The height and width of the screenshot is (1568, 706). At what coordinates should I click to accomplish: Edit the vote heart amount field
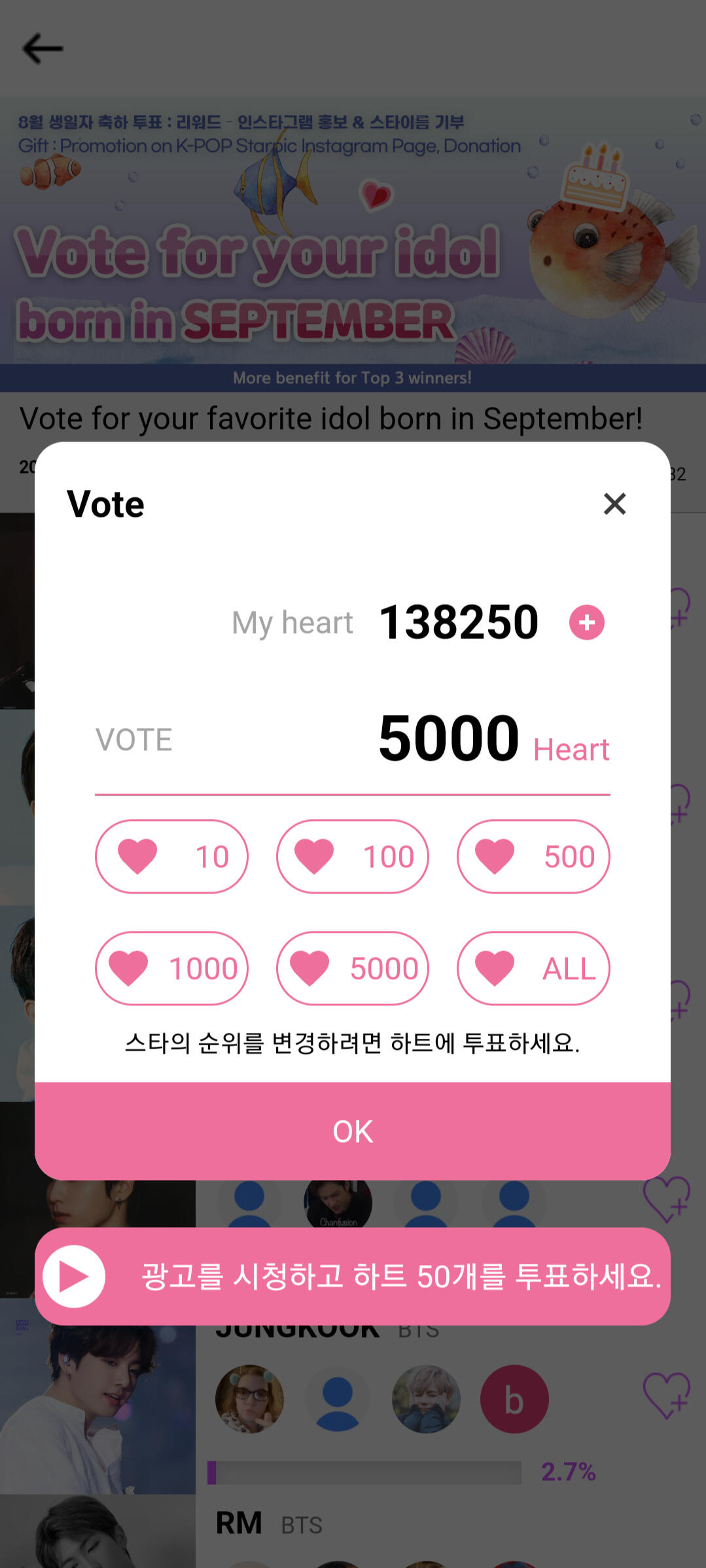coord(448,739)
